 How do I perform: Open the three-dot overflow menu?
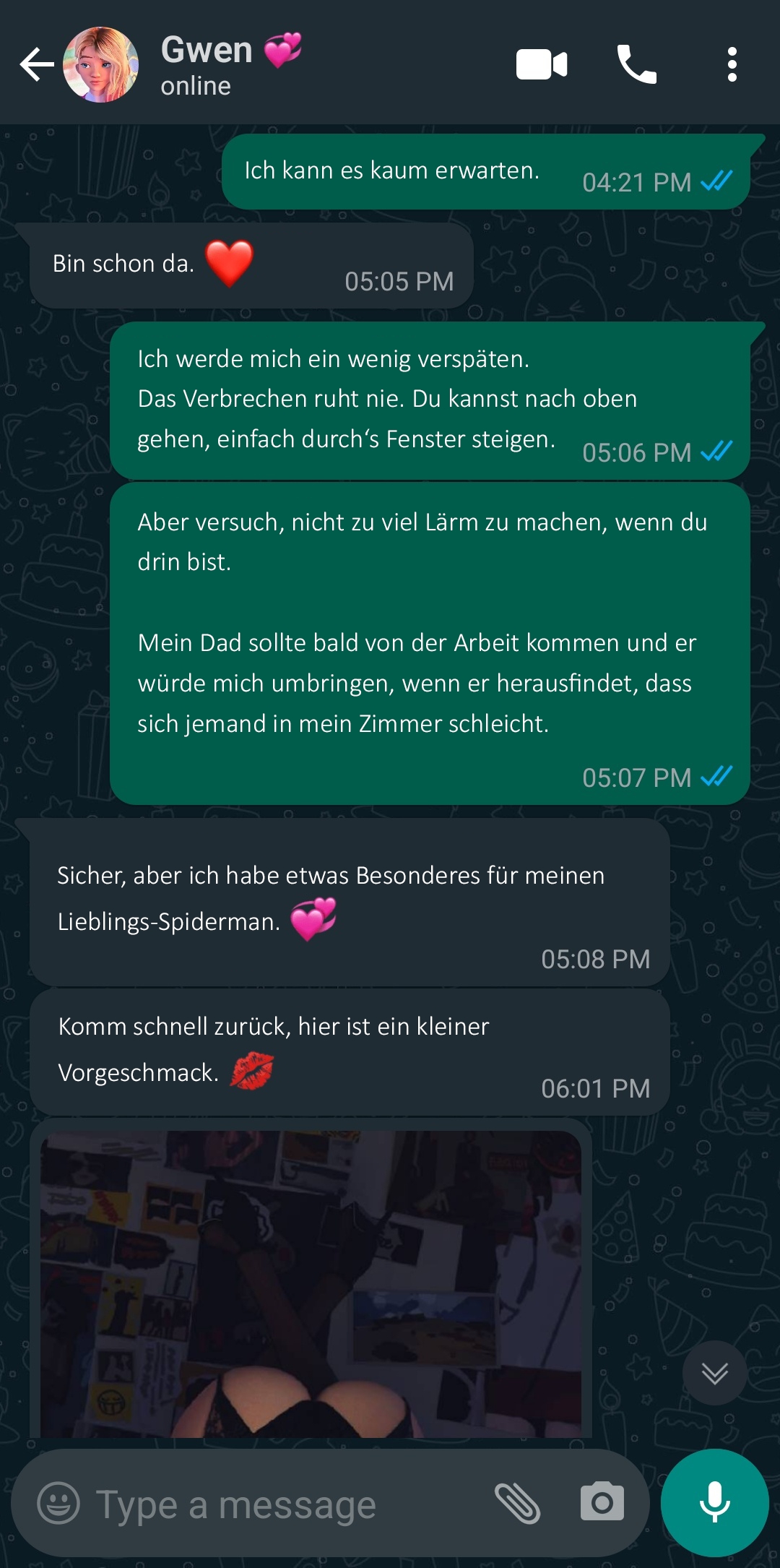click(732, 65)
